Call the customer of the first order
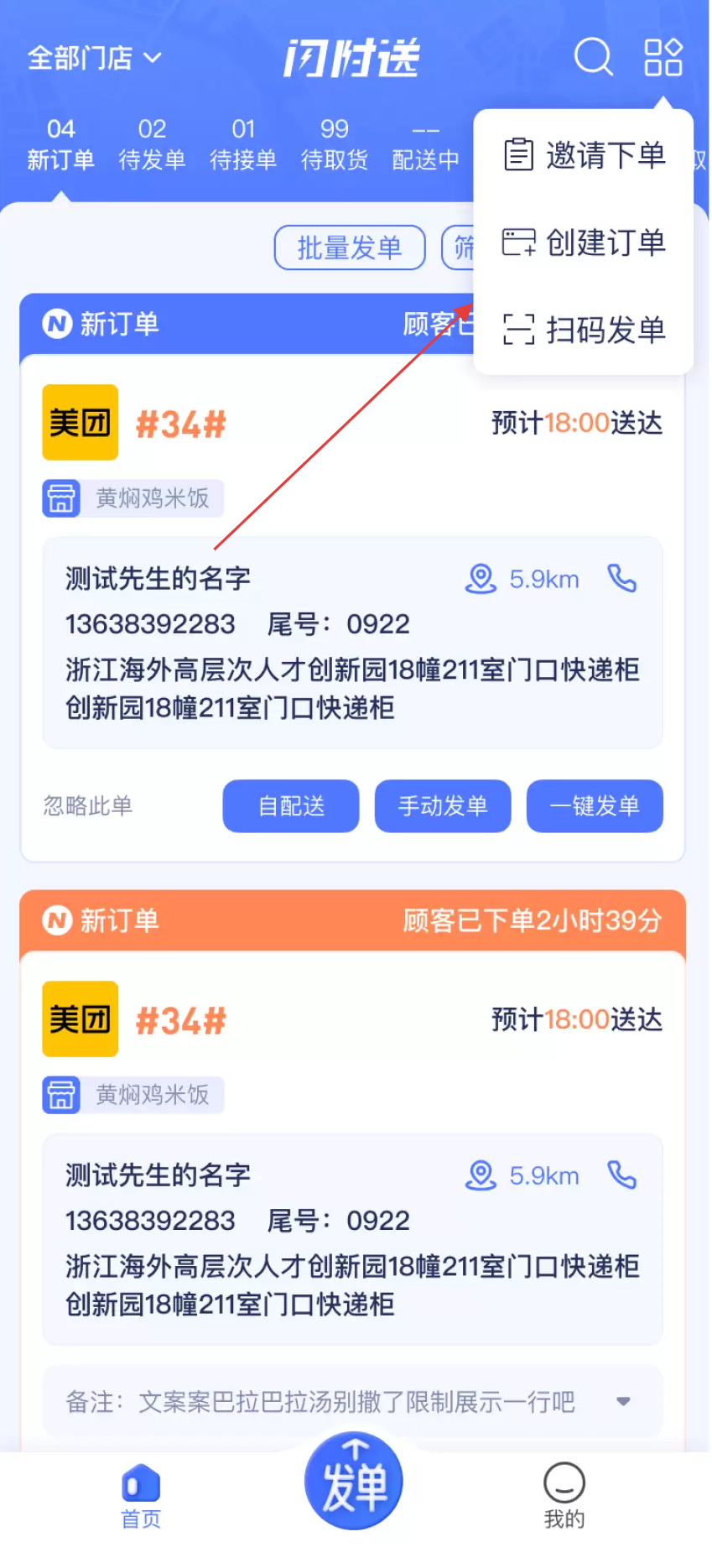Viewport: 712px width, 1568px height. pyautogui.click(x=622, y=578)
